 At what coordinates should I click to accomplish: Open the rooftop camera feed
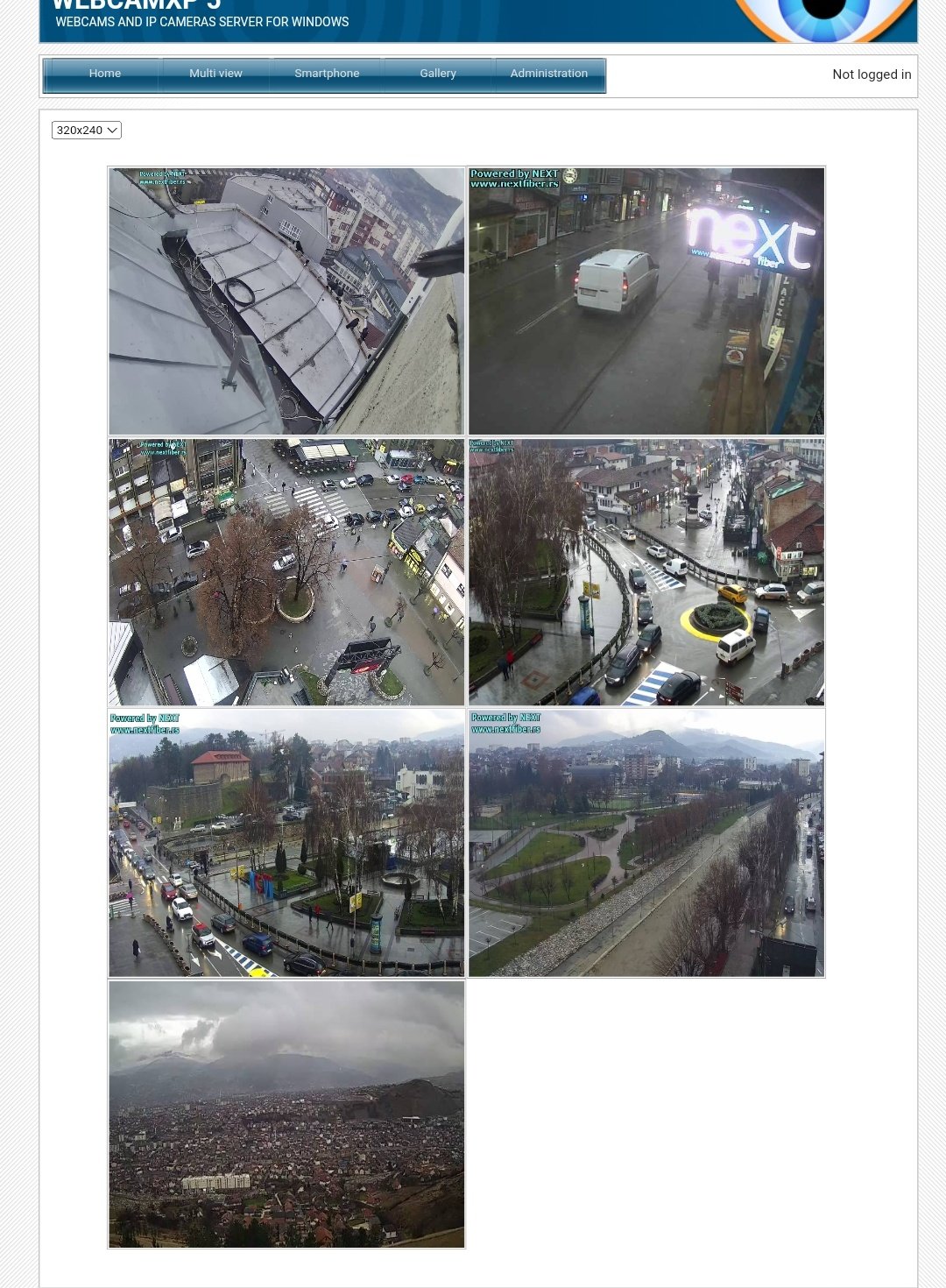286,301
